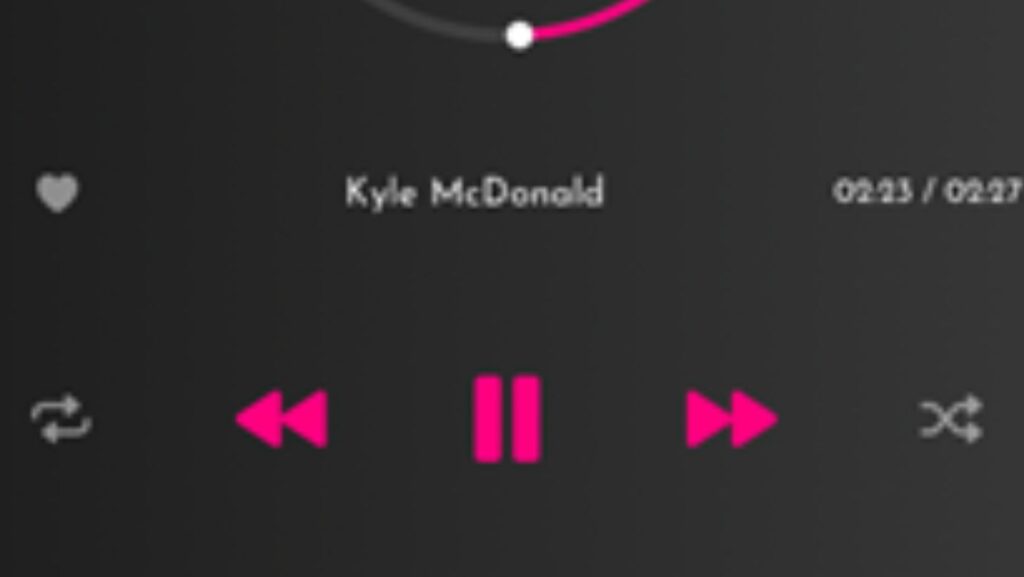
Task: Like the track with the heart icon
Action: coord(57,193)
